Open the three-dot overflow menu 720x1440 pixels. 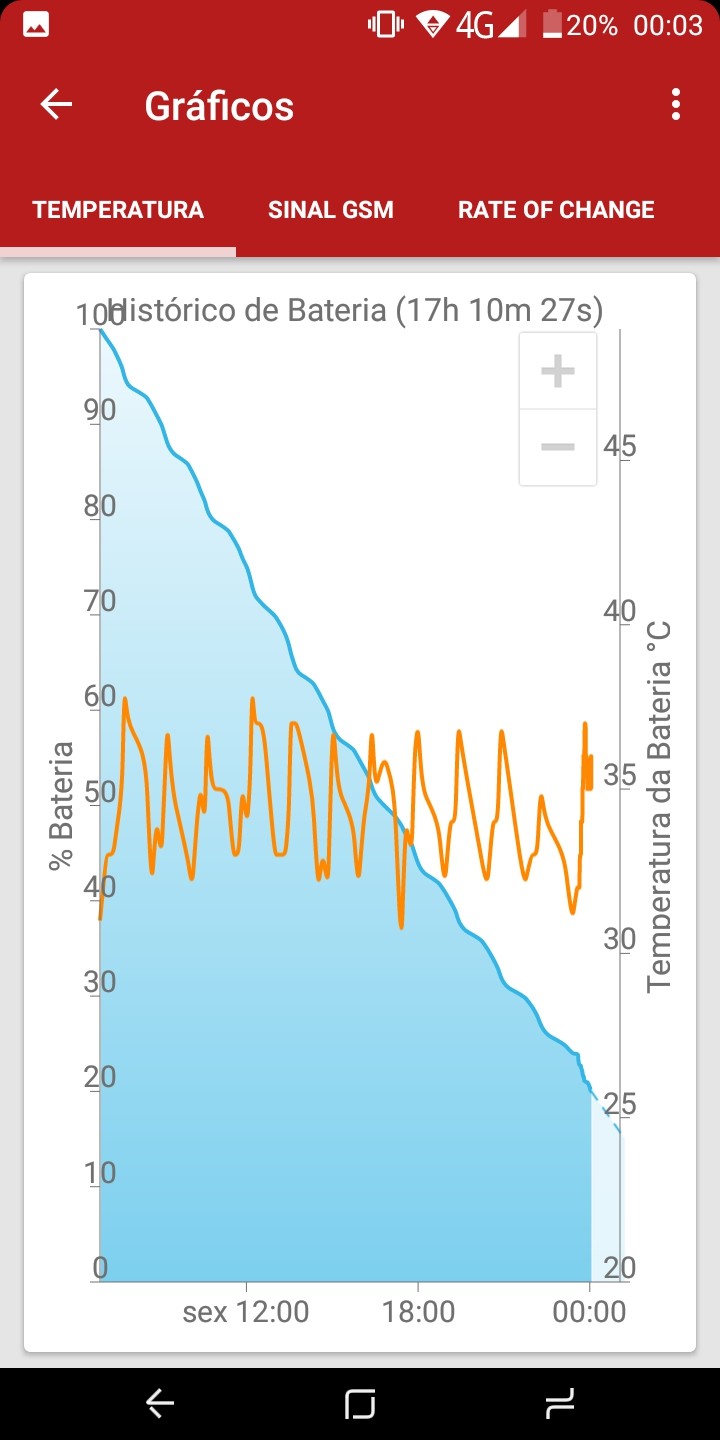coord(677,104)
